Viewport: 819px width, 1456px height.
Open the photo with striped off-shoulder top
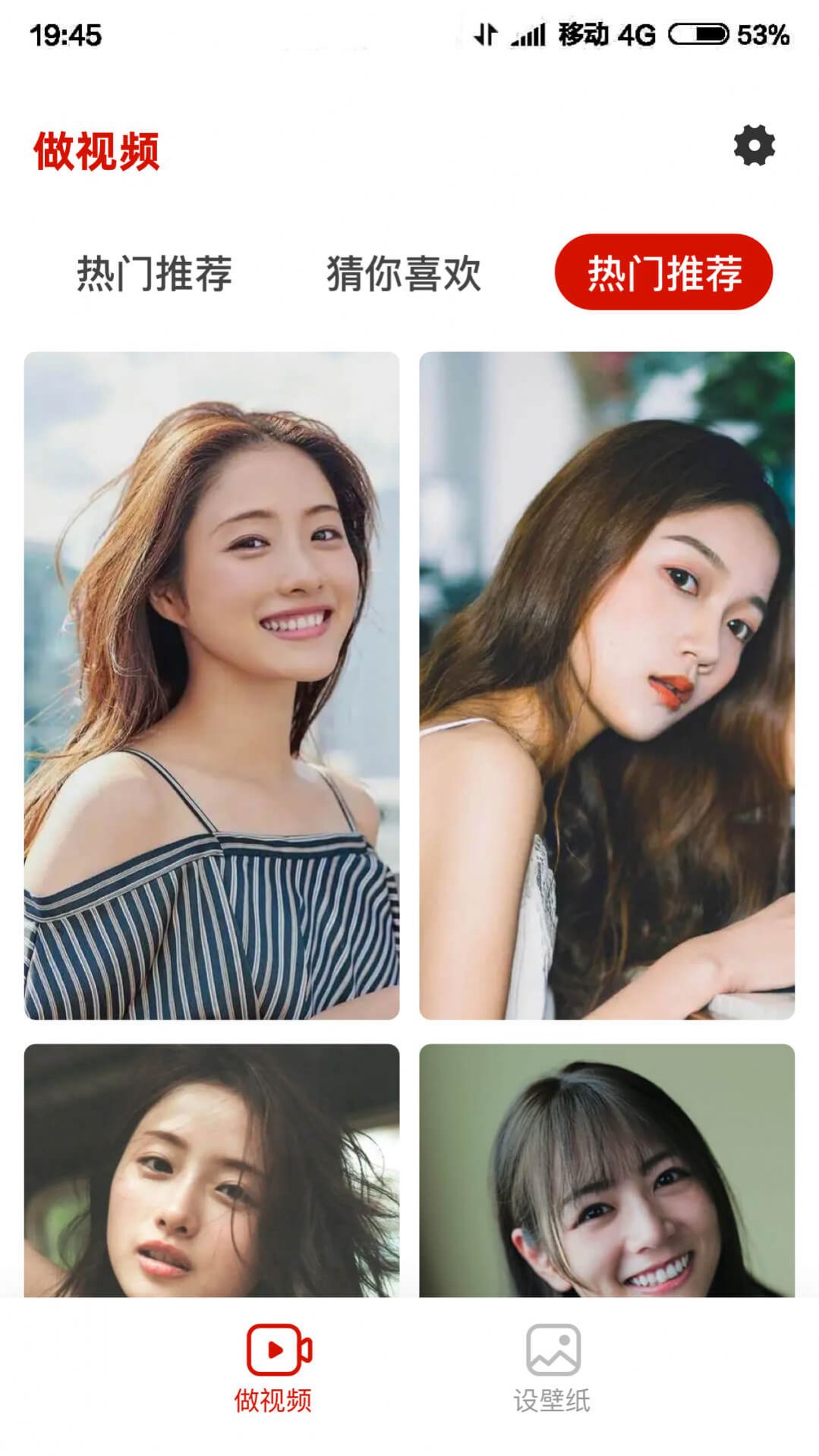212,685
